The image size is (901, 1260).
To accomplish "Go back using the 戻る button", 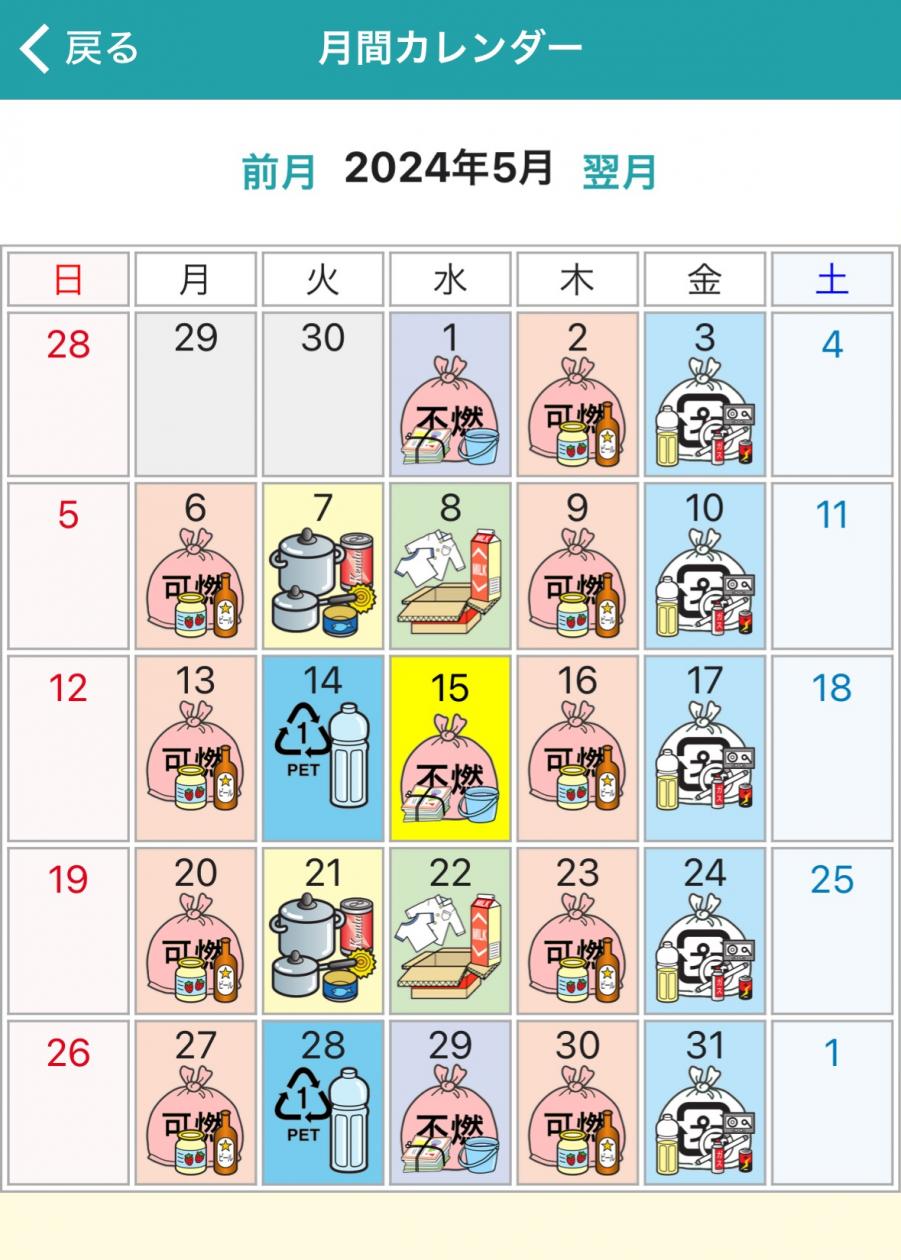I will [x=80, y=48].
